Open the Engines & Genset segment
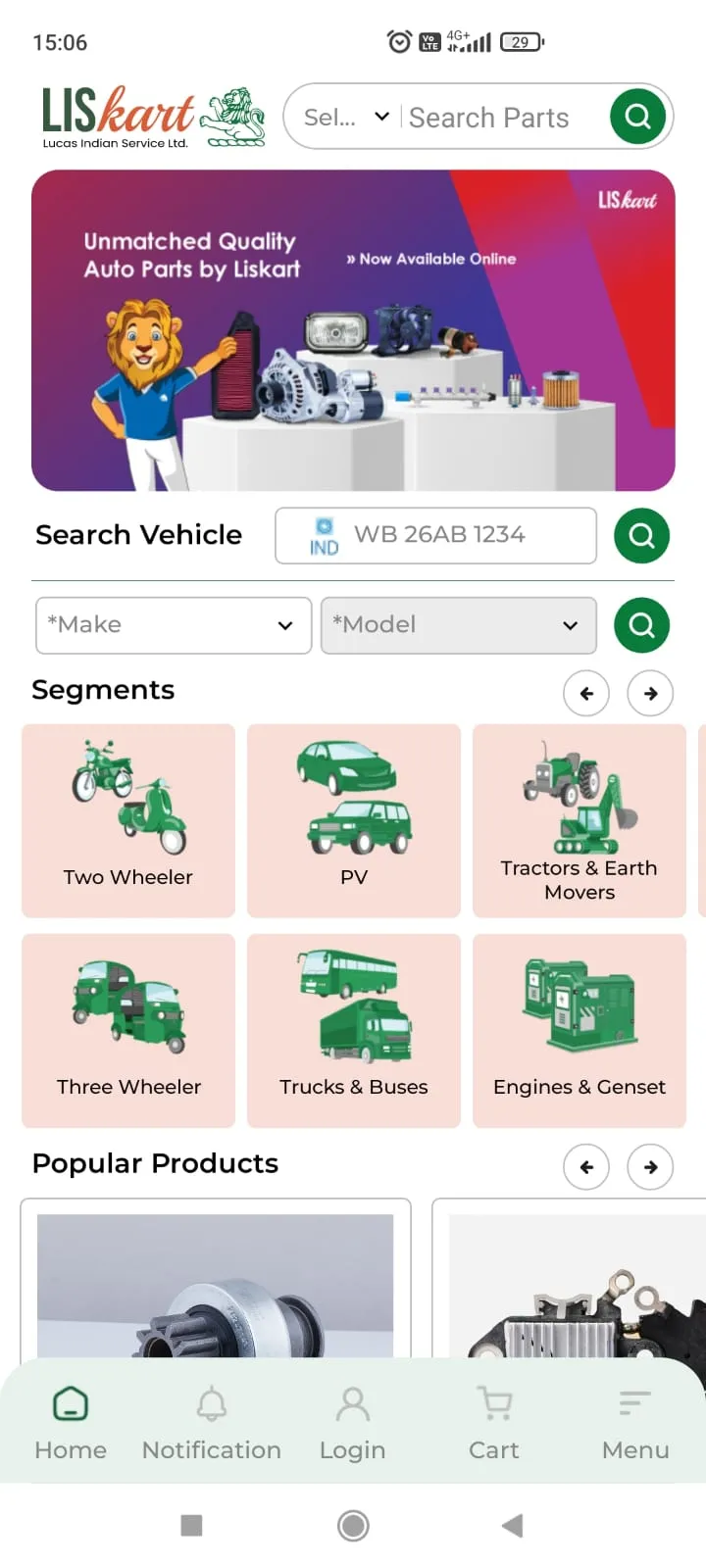This screenshot has width=706, height=1568. [x=580, y=1030]
